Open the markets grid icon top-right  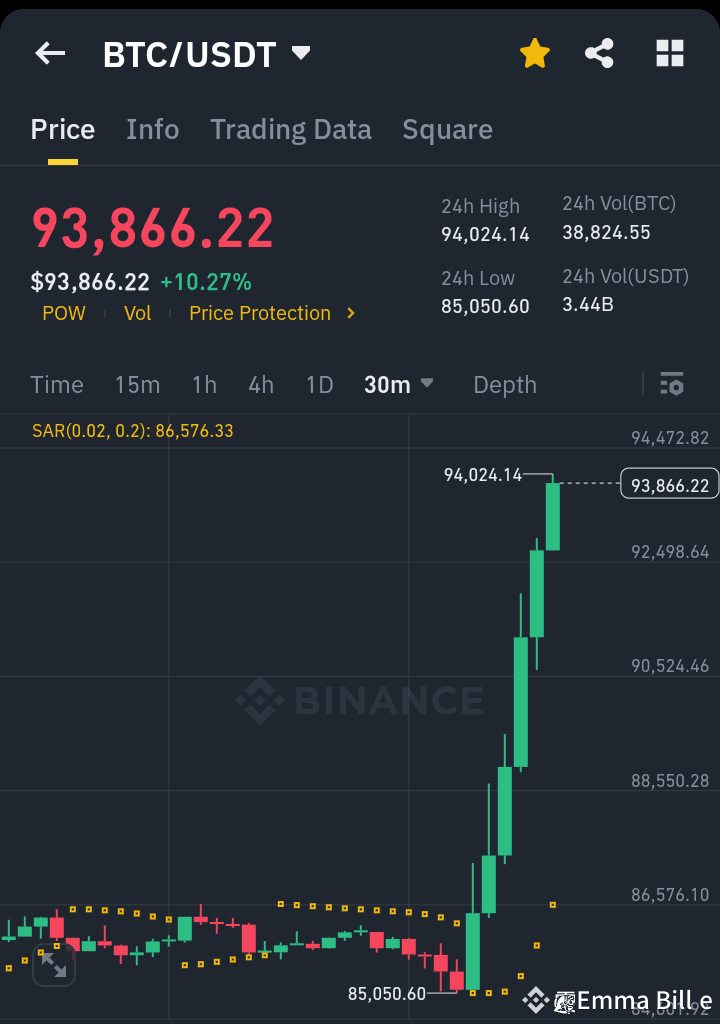coord(668,54)
